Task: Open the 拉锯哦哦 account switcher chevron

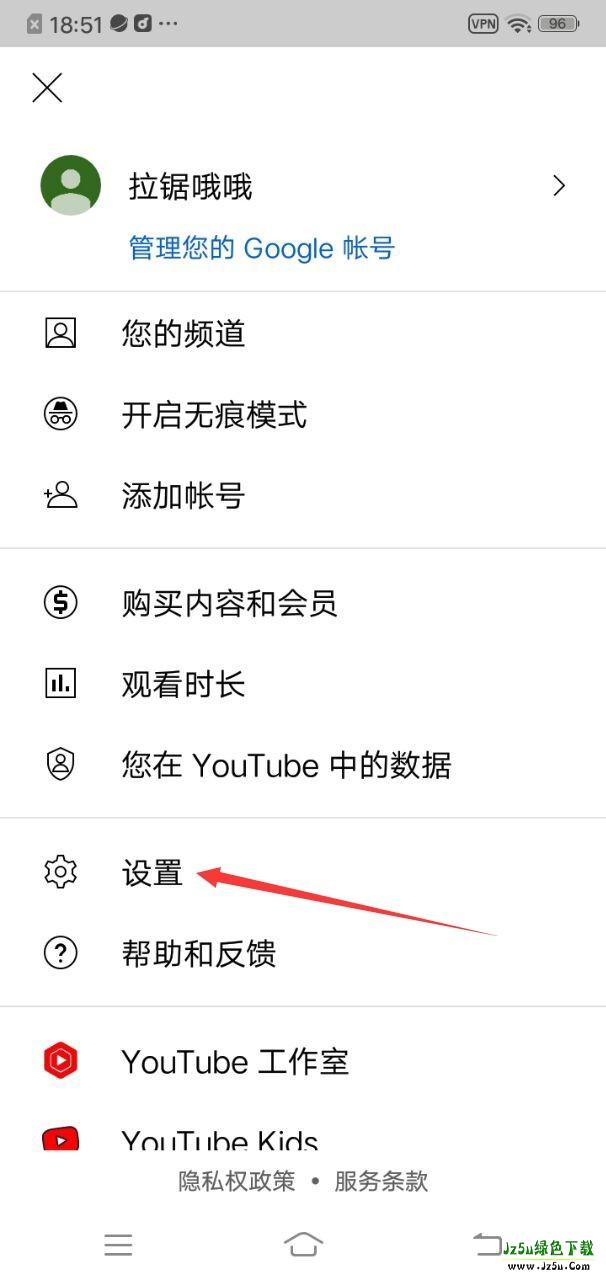Action: (559, 186)
